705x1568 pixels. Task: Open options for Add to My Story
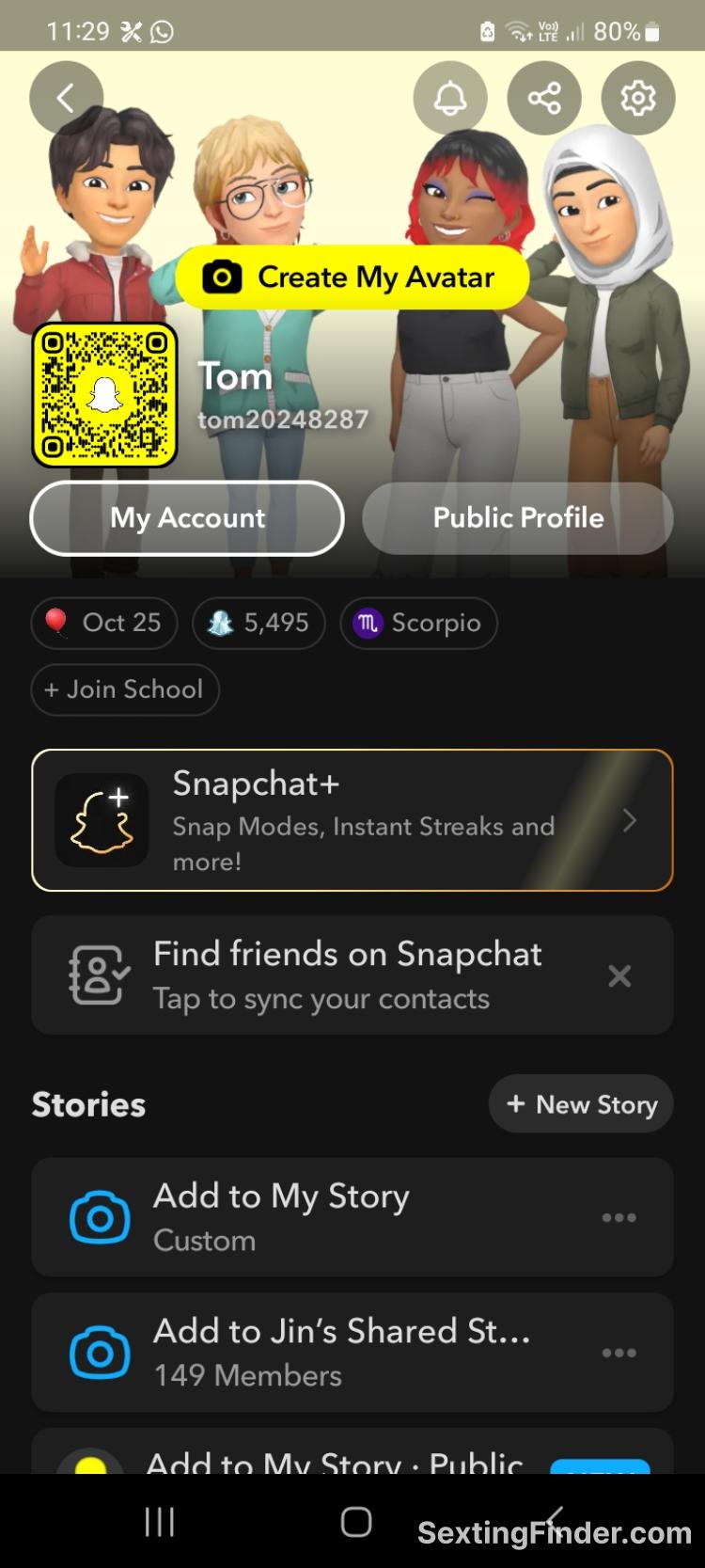619,1217
